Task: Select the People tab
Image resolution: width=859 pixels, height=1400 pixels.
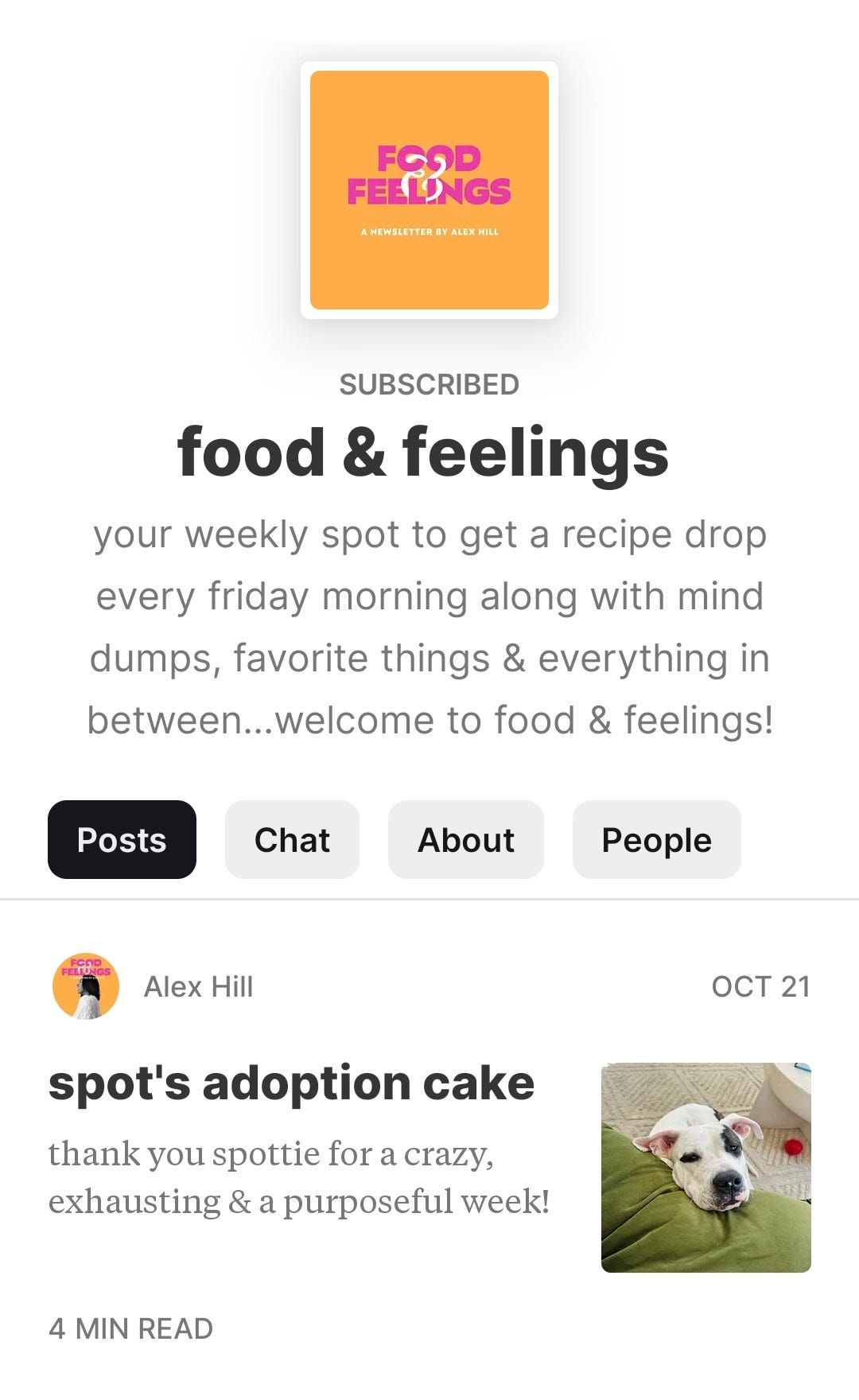Action: pyautogui.click(x=656, y=840)
